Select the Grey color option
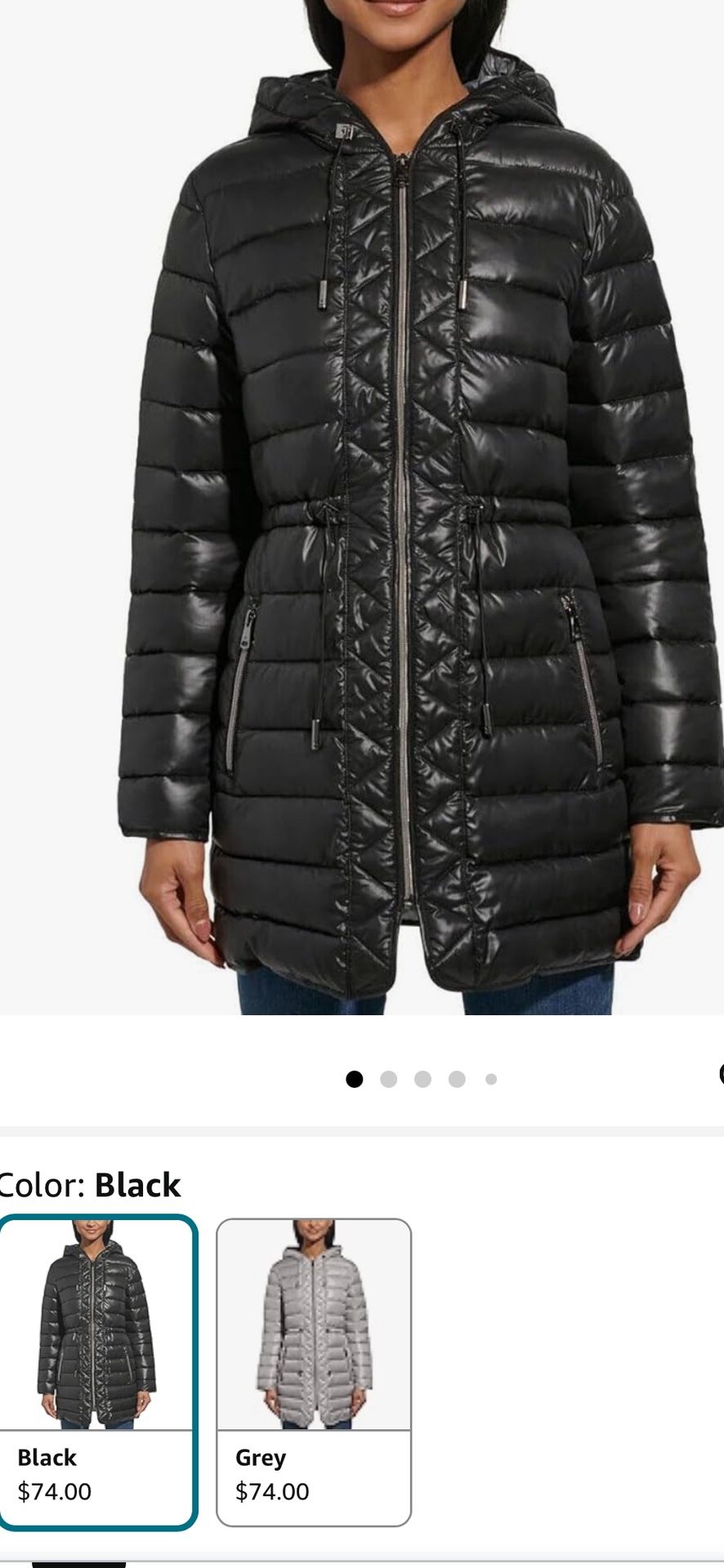724x1568 pixels. click(314, 1372)
